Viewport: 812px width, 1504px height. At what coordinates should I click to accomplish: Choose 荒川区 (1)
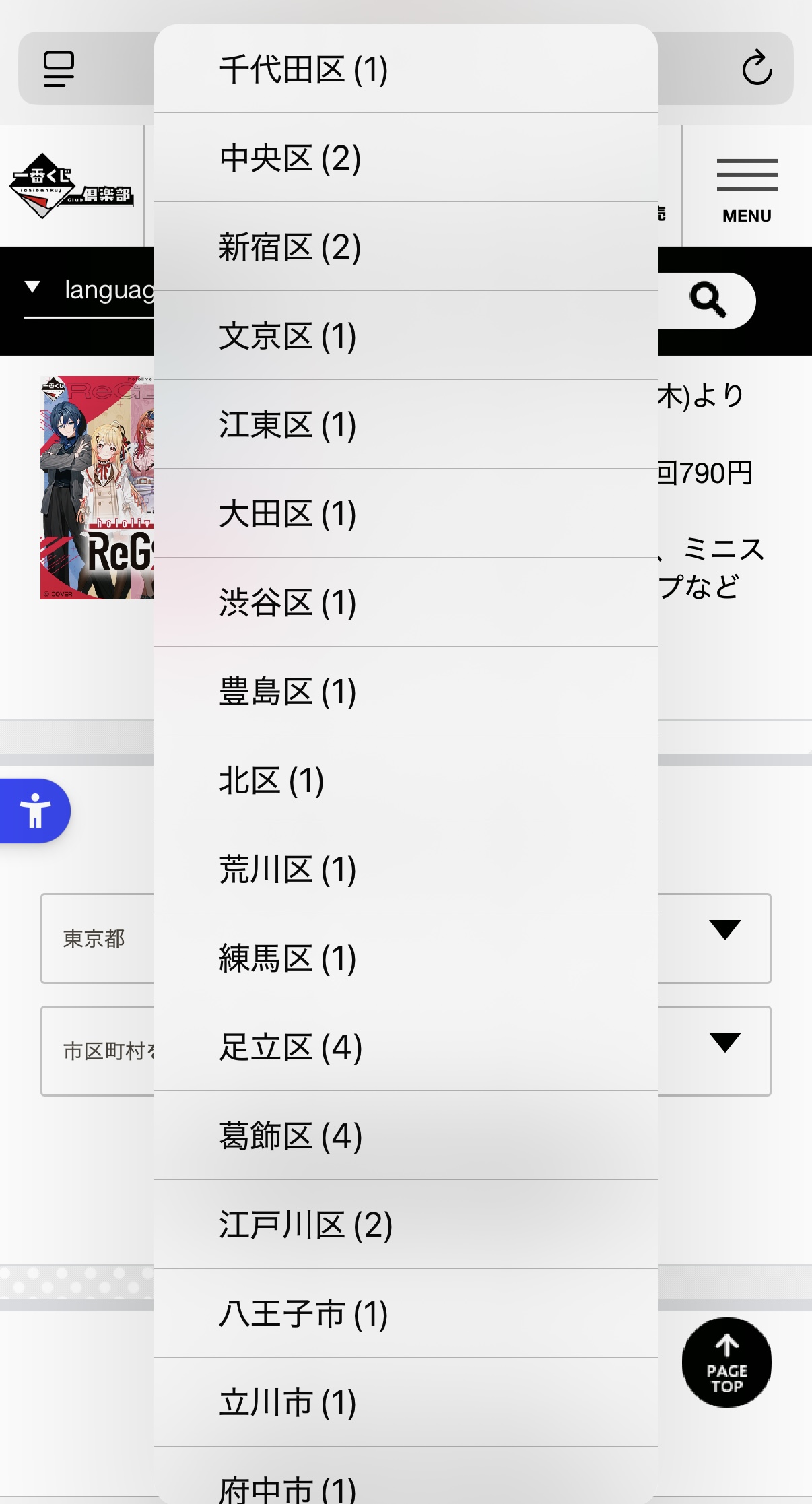coord(405,870)
